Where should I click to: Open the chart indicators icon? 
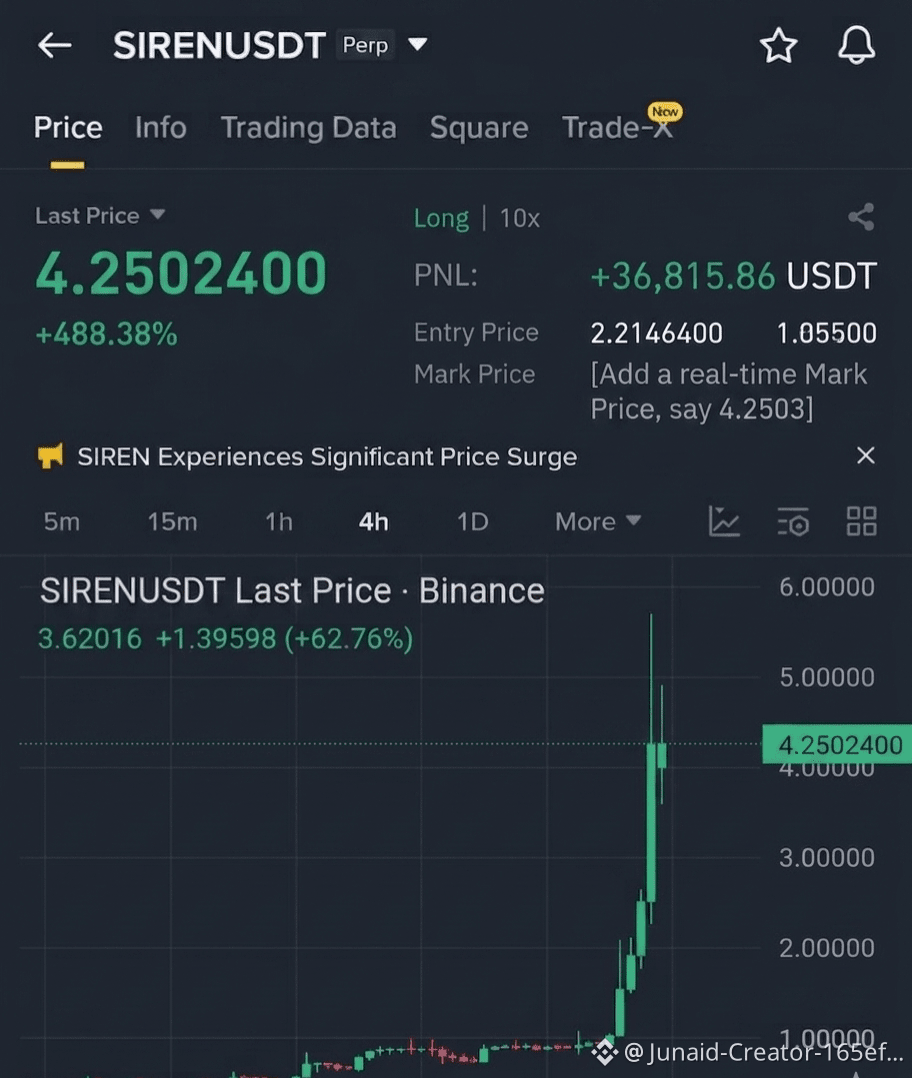pos(724,521)
